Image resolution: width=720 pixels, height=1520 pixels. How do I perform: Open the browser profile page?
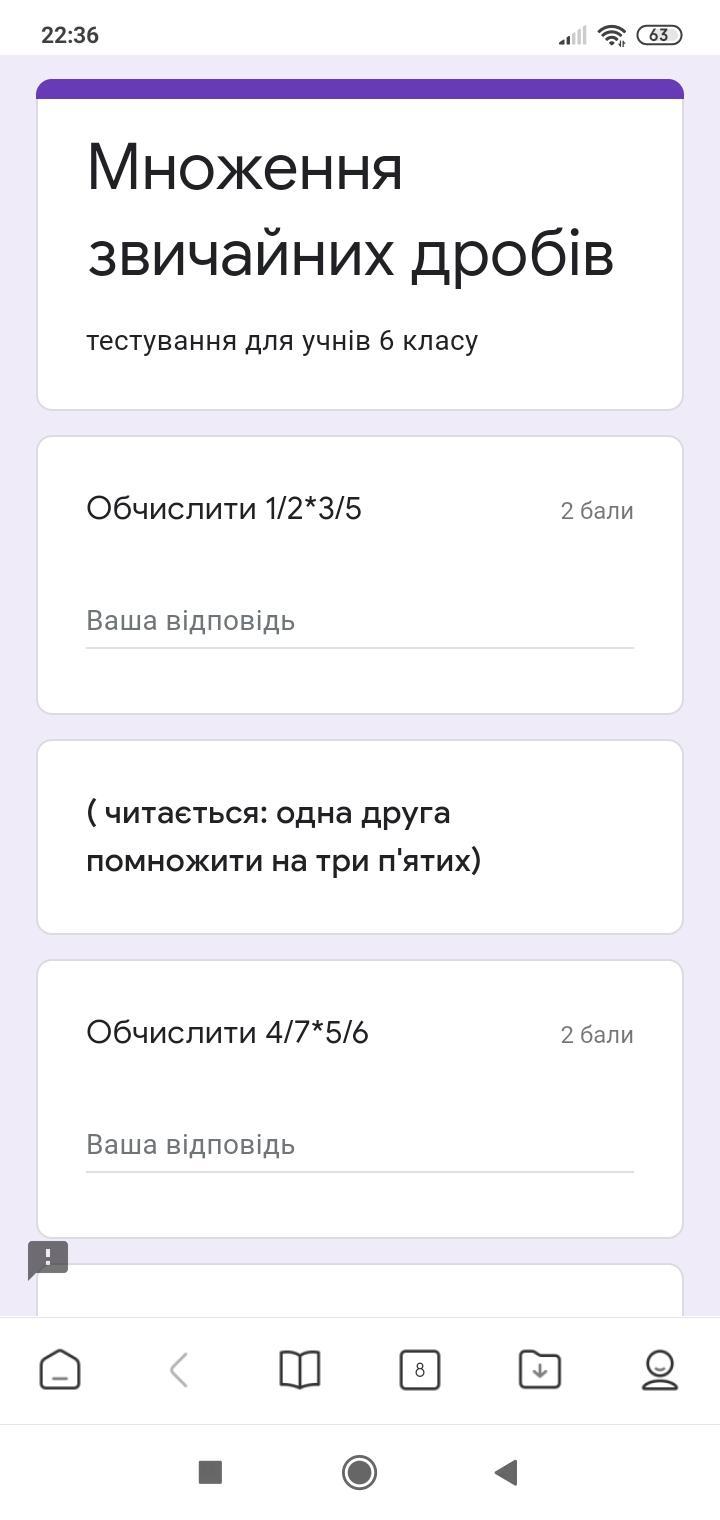tap(659, 1369)
